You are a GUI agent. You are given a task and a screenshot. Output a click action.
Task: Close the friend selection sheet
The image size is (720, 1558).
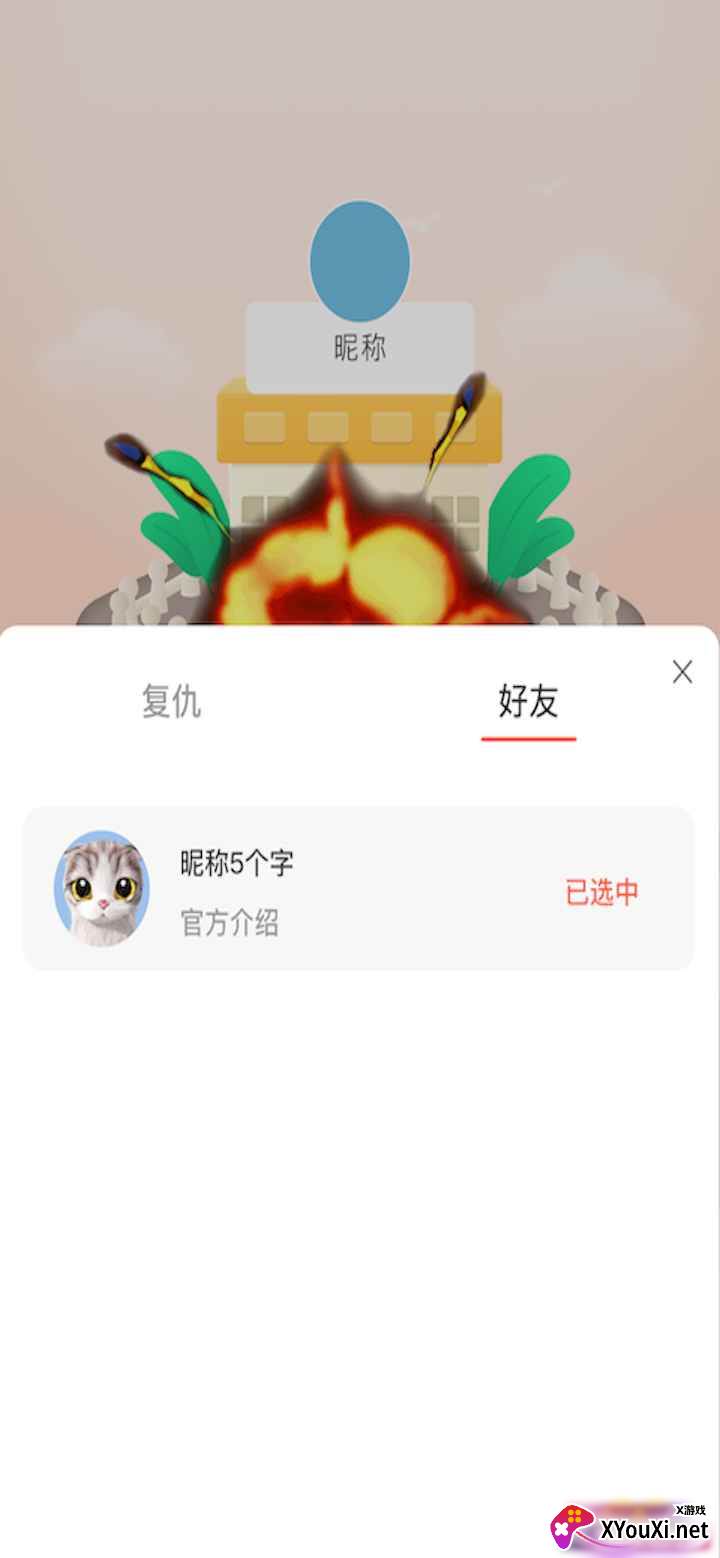(682, 672)
